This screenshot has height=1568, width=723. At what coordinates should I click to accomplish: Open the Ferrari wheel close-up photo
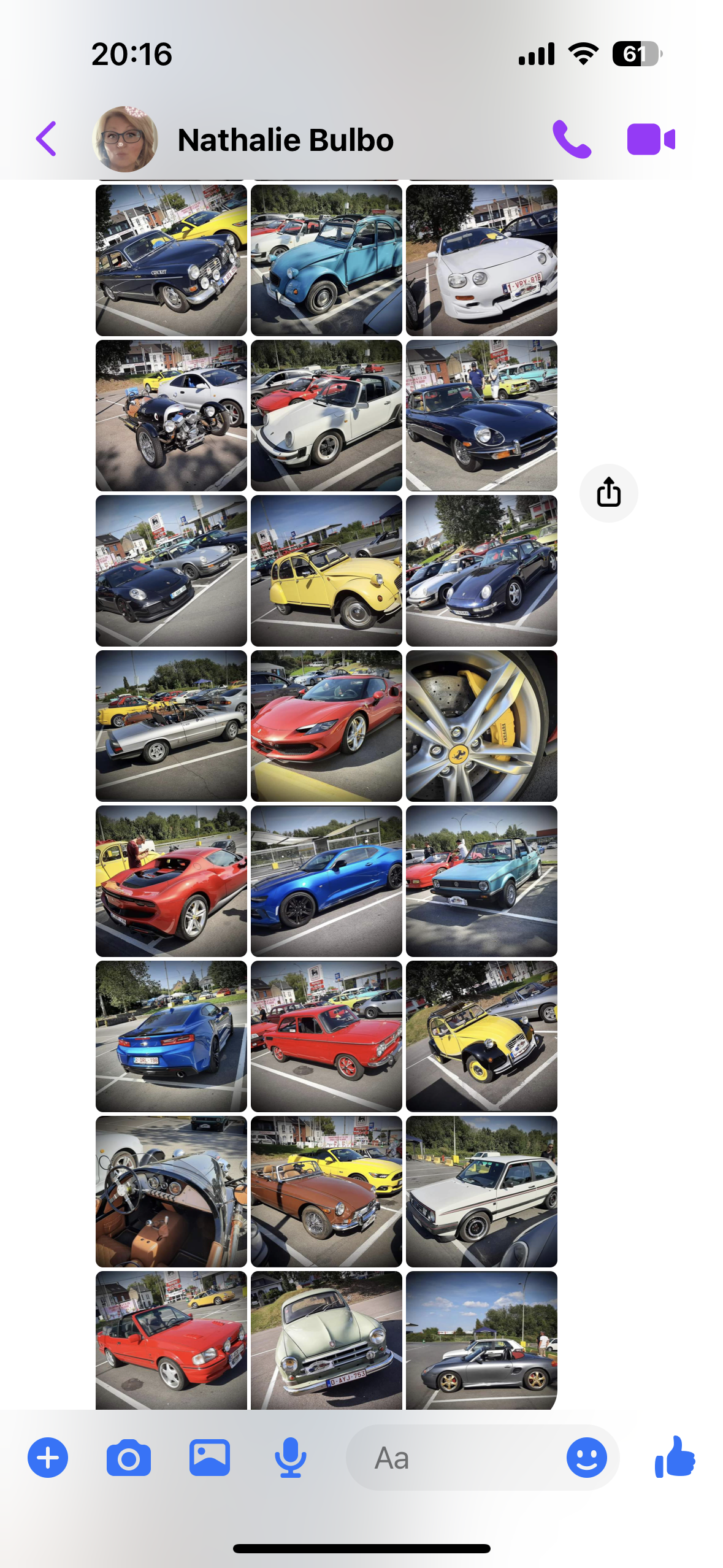(x=481, y=726)
